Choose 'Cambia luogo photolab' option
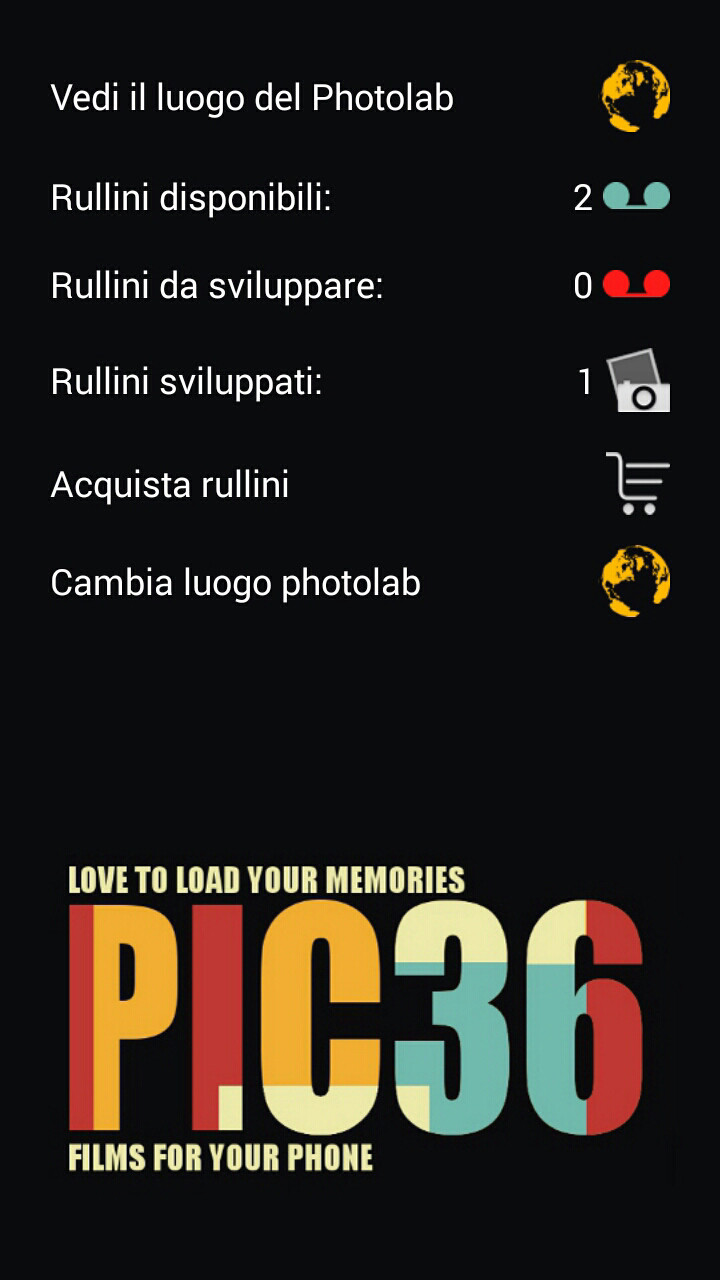This screenshot has height=1280, width=720. point(360,582)
